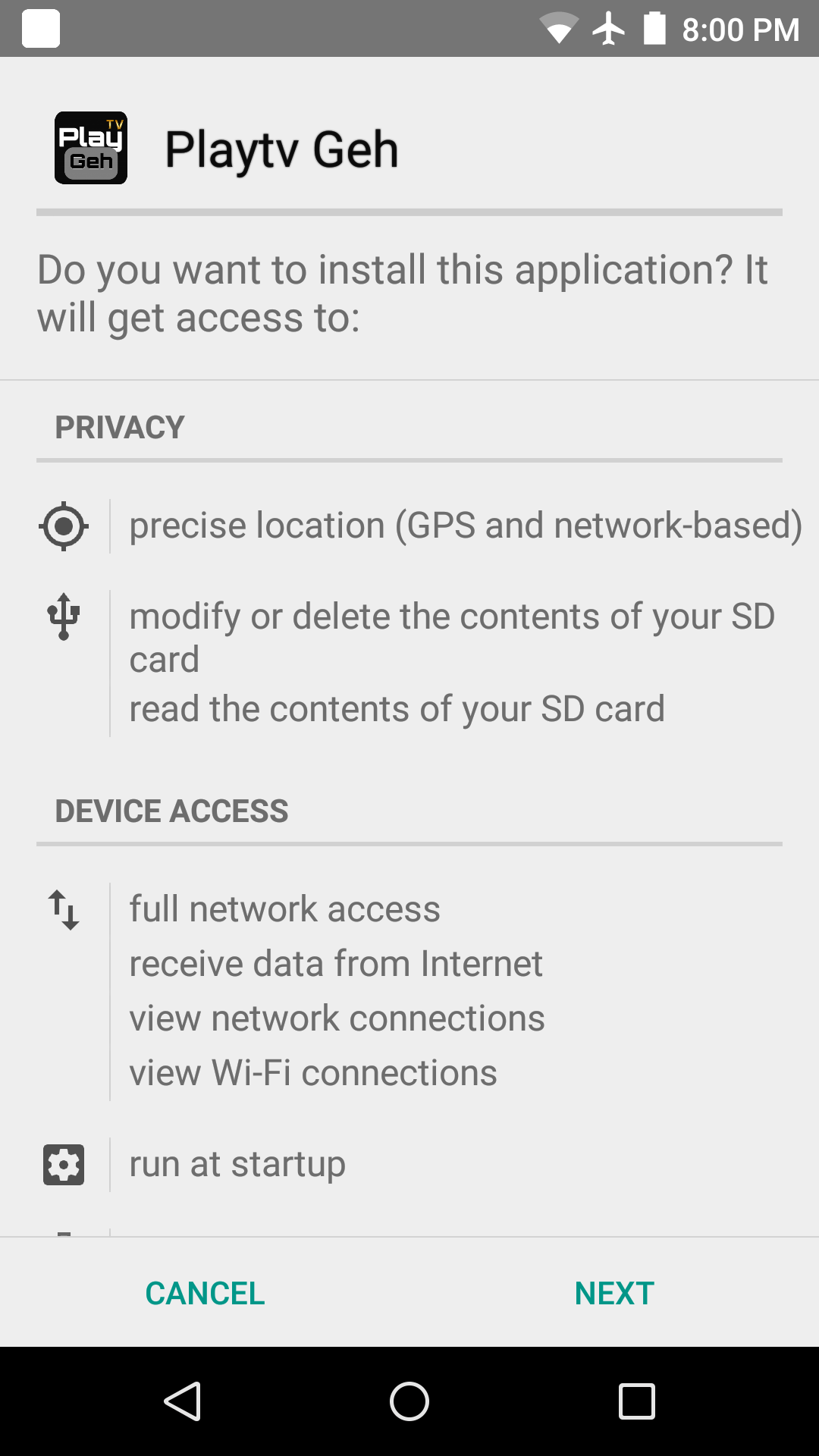Open recent apps from the navigation bar
The image size is (819, 1456).
636,1401
